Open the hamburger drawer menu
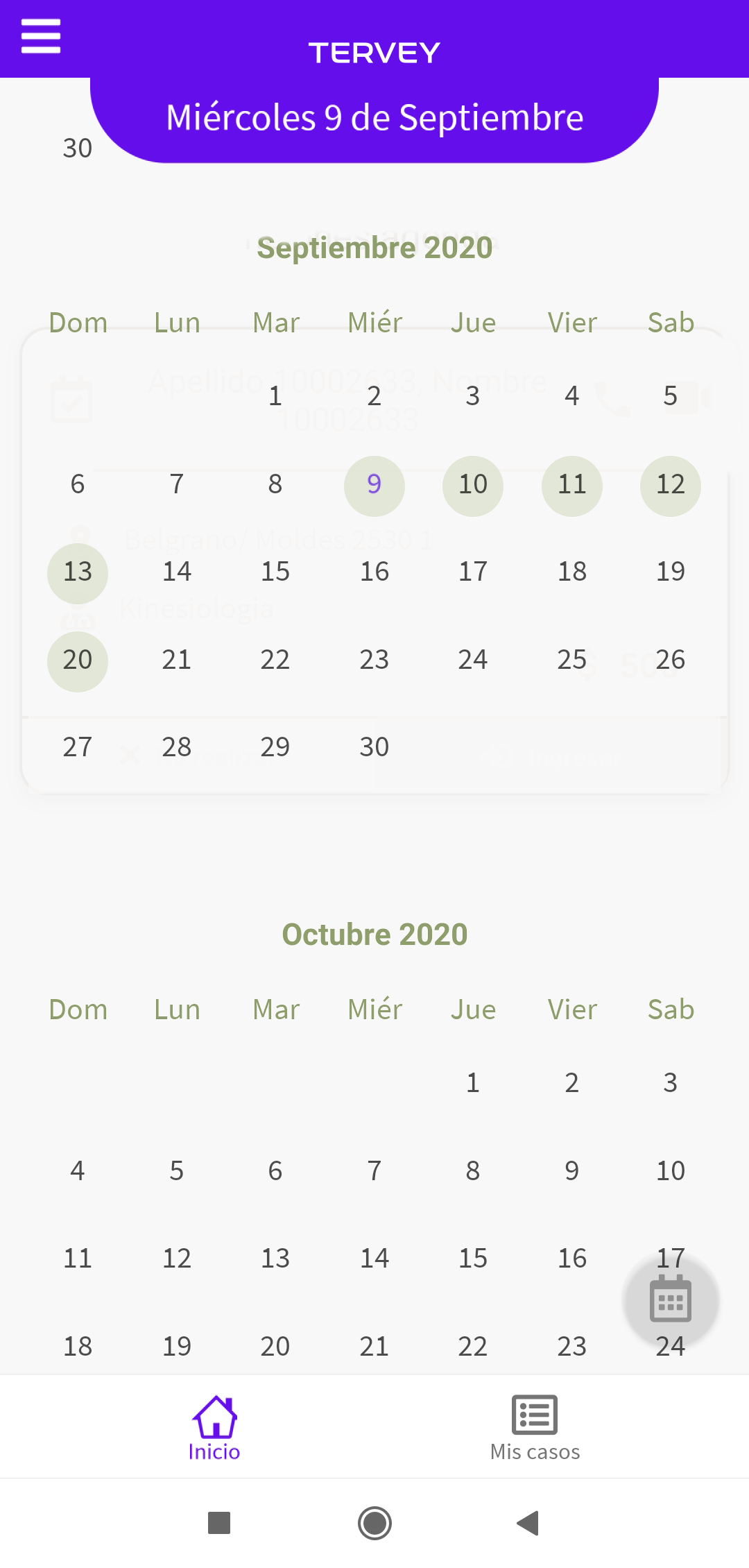This screenshot has width=749, height=1568. coord(40,36)
